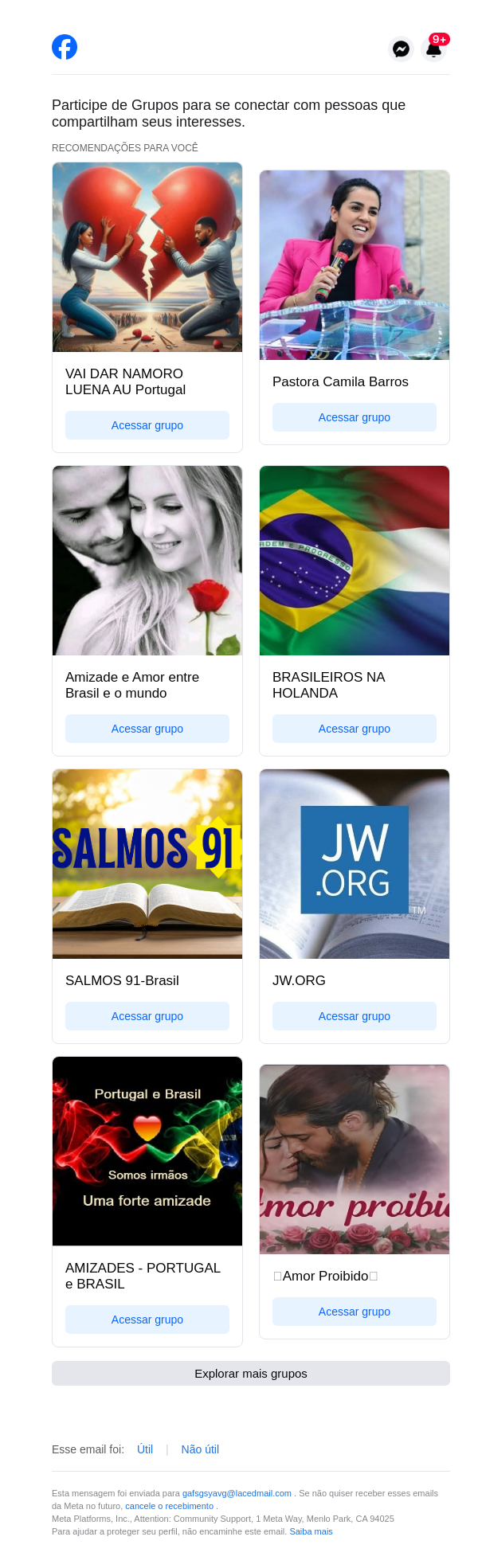478x1568 pixels.
Task: Open the notifications bell
Action: coord(434,49)
